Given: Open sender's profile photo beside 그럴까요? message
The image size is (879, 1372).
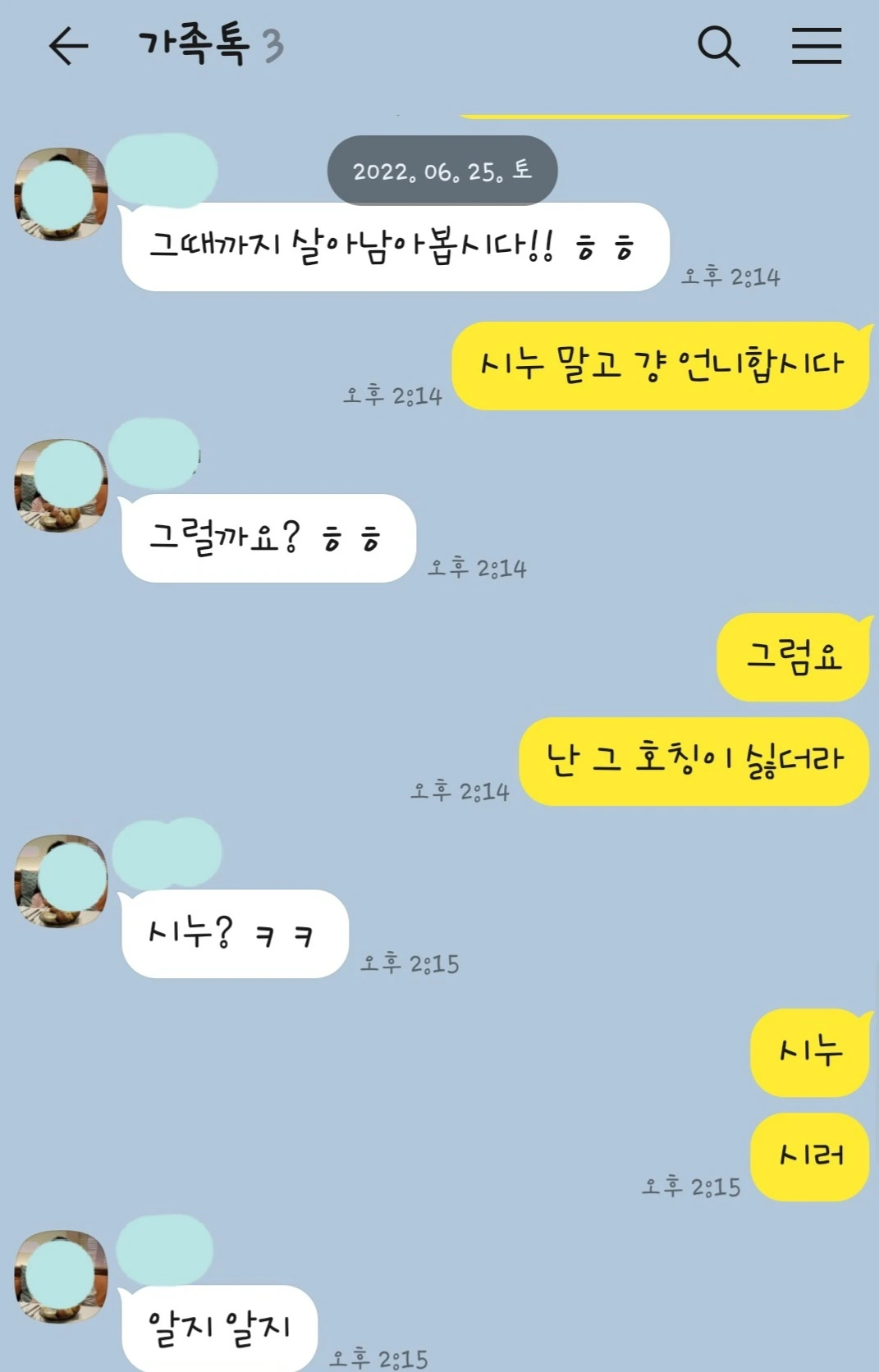Looking at the screenshot, I should tap(62, 485).
